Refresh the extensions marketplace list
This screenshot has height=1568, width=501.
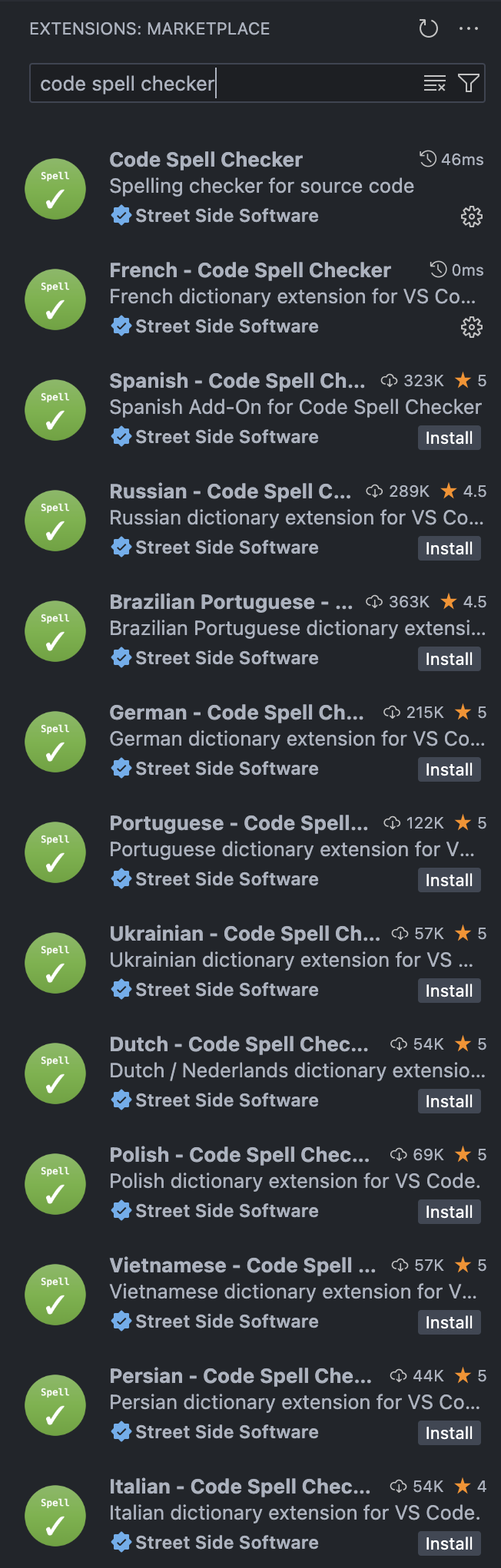pos(428,29)
